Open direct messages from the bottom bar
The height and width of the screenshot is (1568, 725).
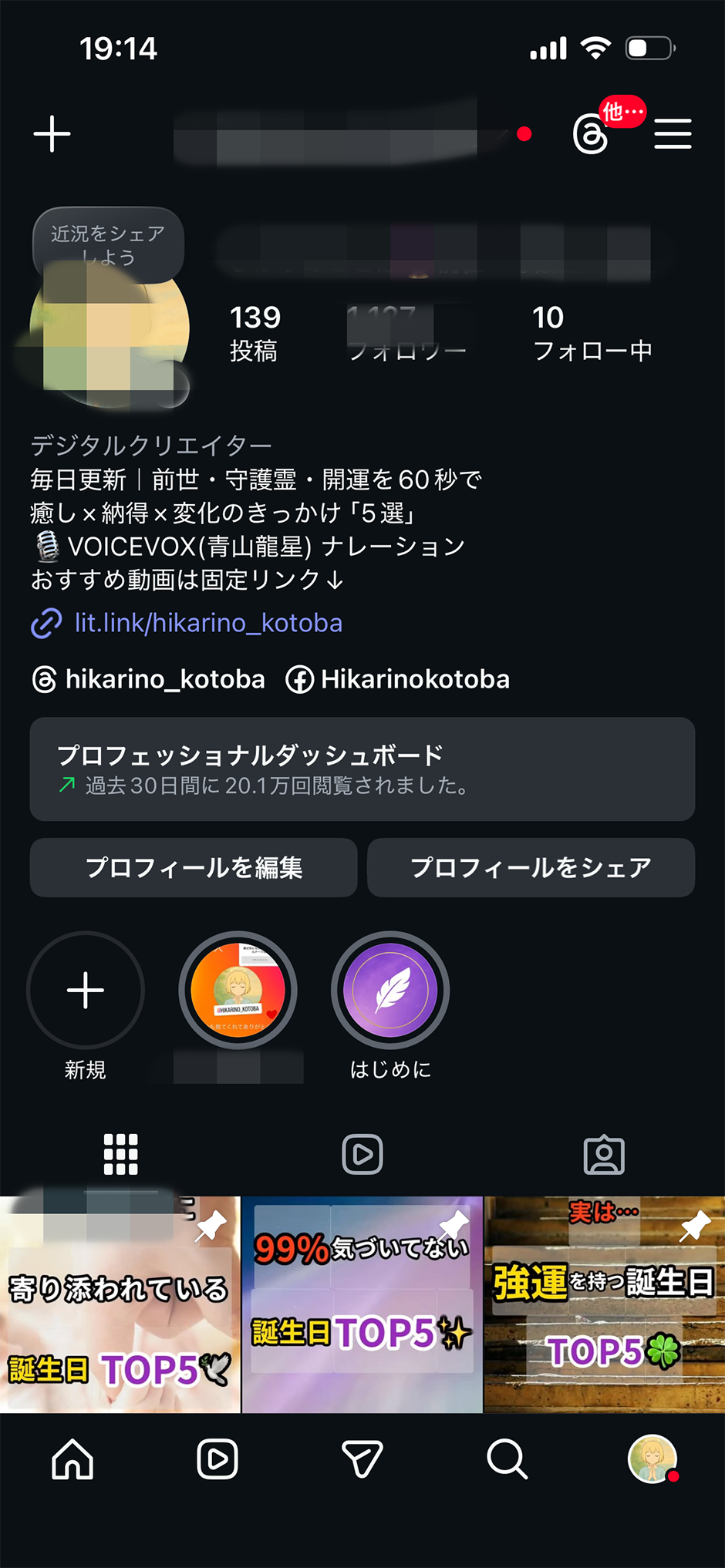[x=362, y=1459]
